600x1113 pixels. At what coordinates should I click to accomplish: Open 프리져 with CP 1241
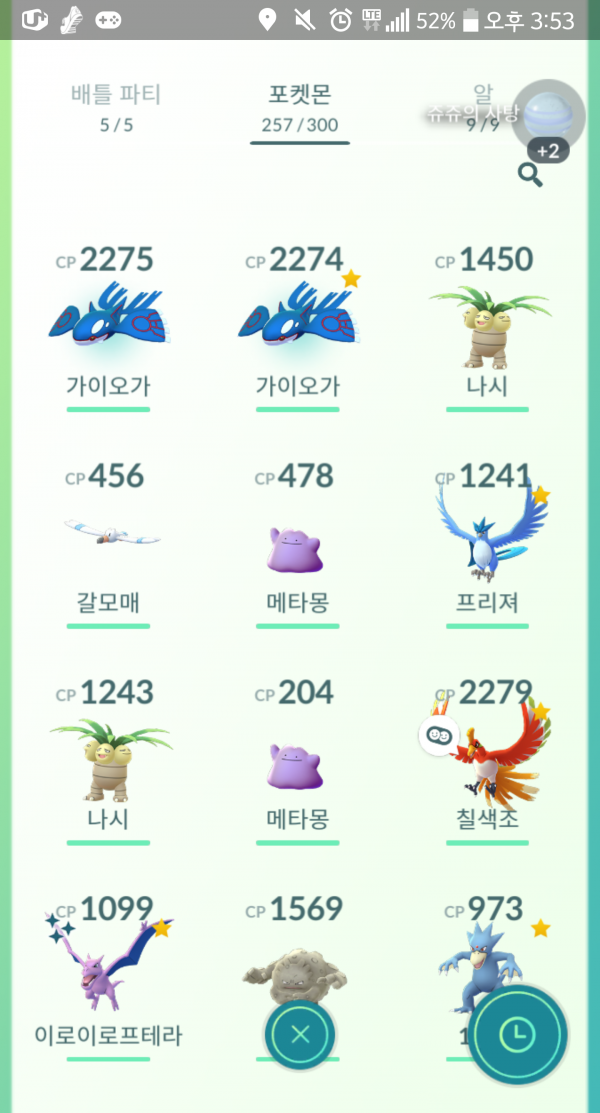tap(487, 540)
